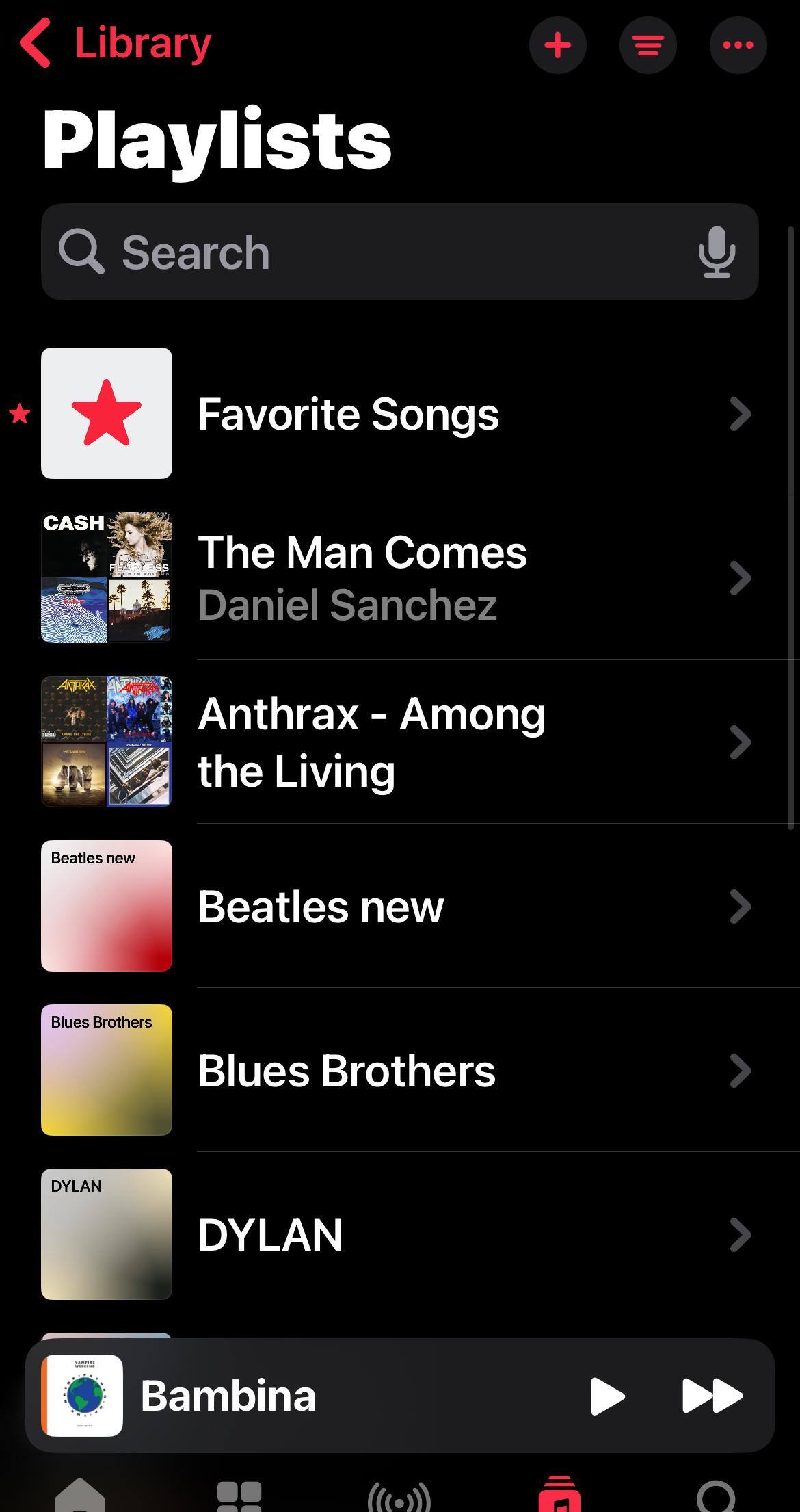Expand the Bambina mini player
800x1512 pixels.
point(308,1396)
